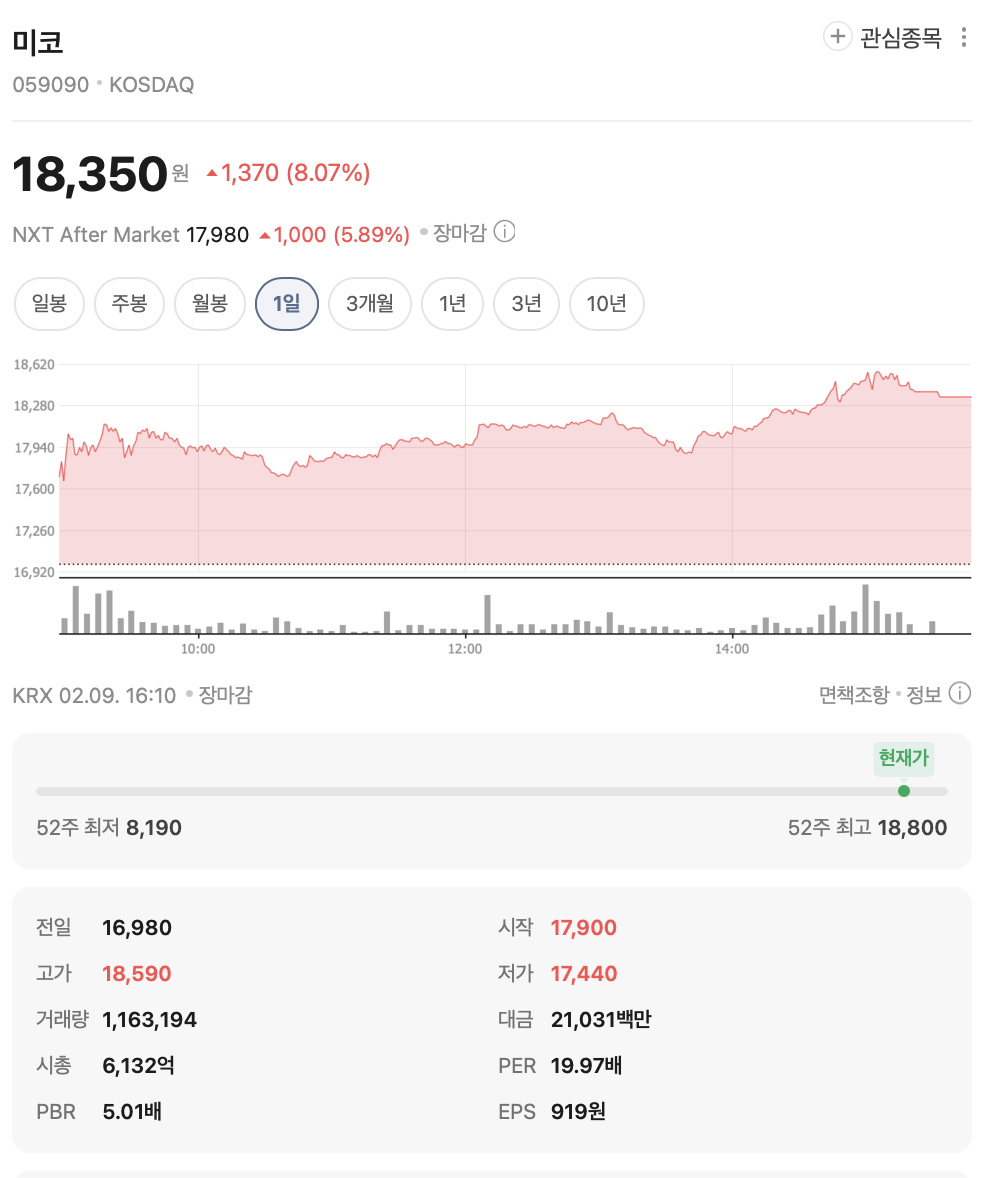The width and height of the screenshot is (986, 1178).
Task: Switch to the 3년 chart tab
Action: pyautogui.click(x=526, y=304)
